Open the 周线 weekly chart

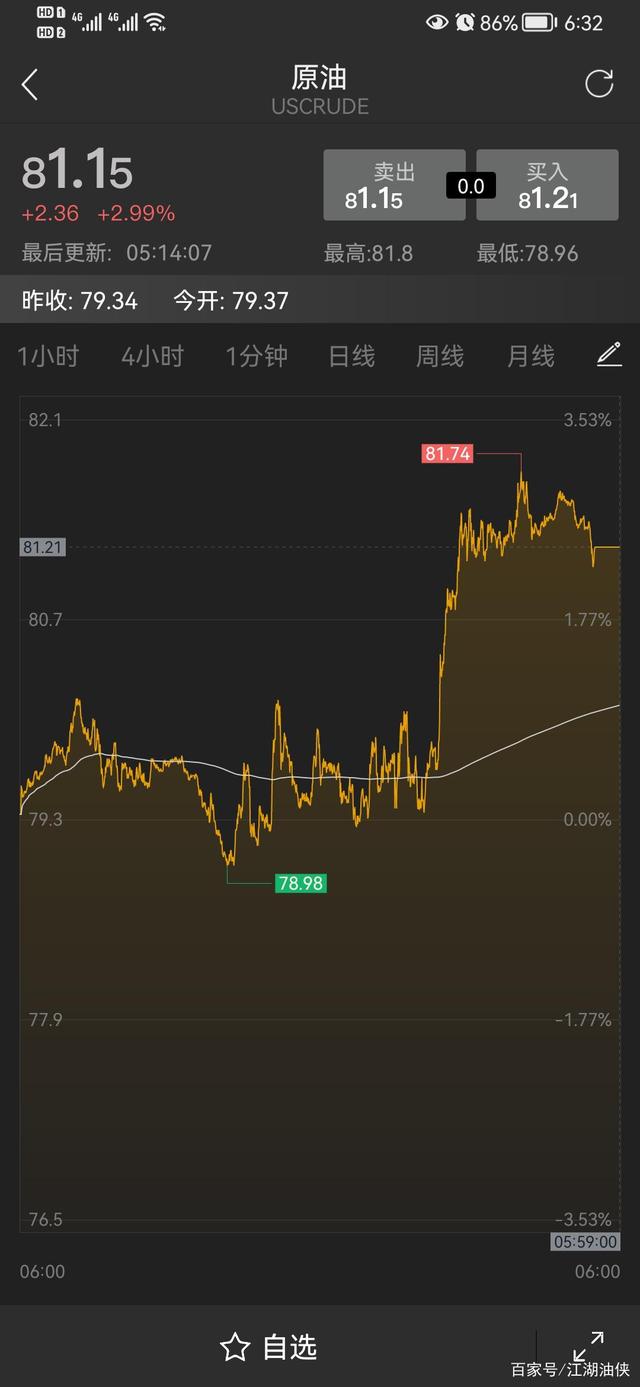point(440,356)
